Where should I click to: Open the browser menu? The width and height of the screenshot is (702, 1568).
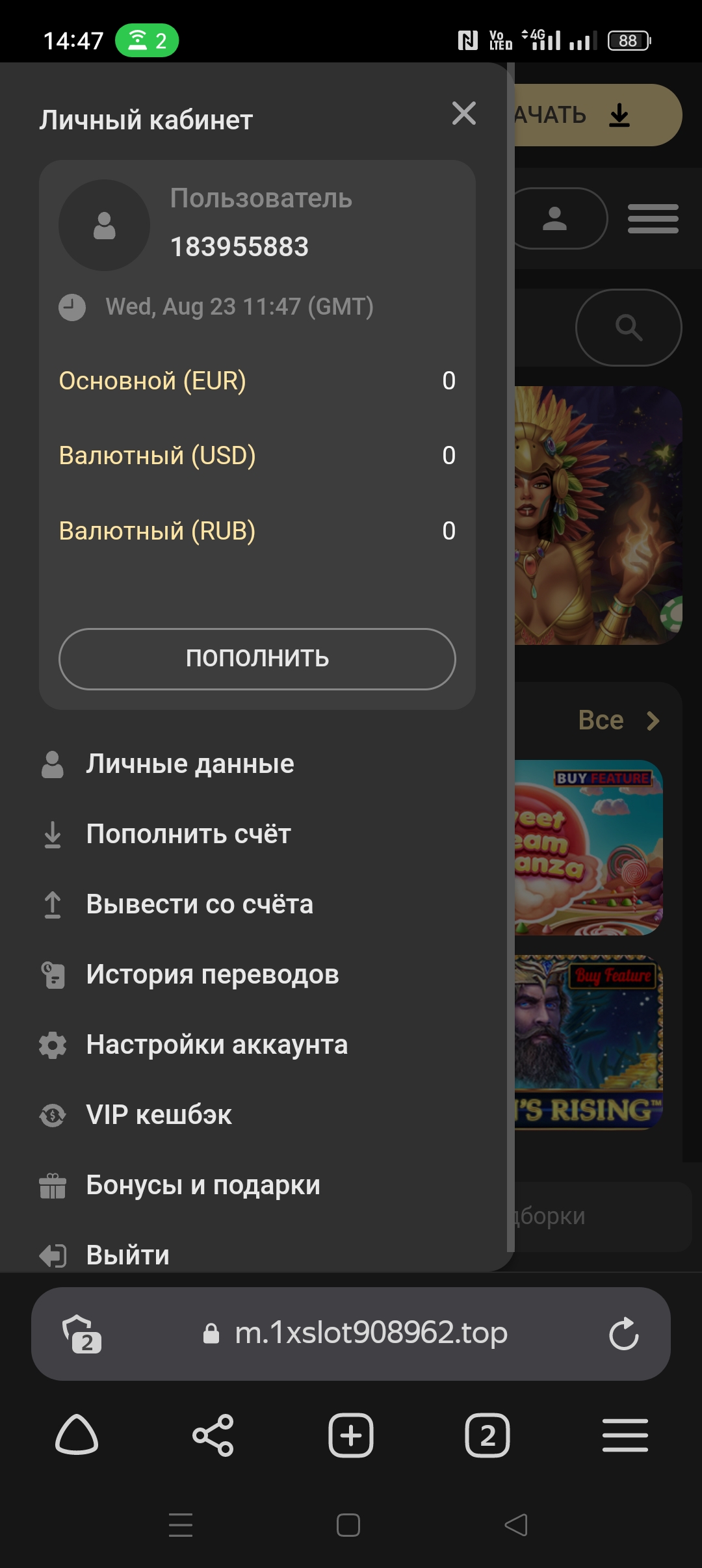click(x=625, y=1435)
